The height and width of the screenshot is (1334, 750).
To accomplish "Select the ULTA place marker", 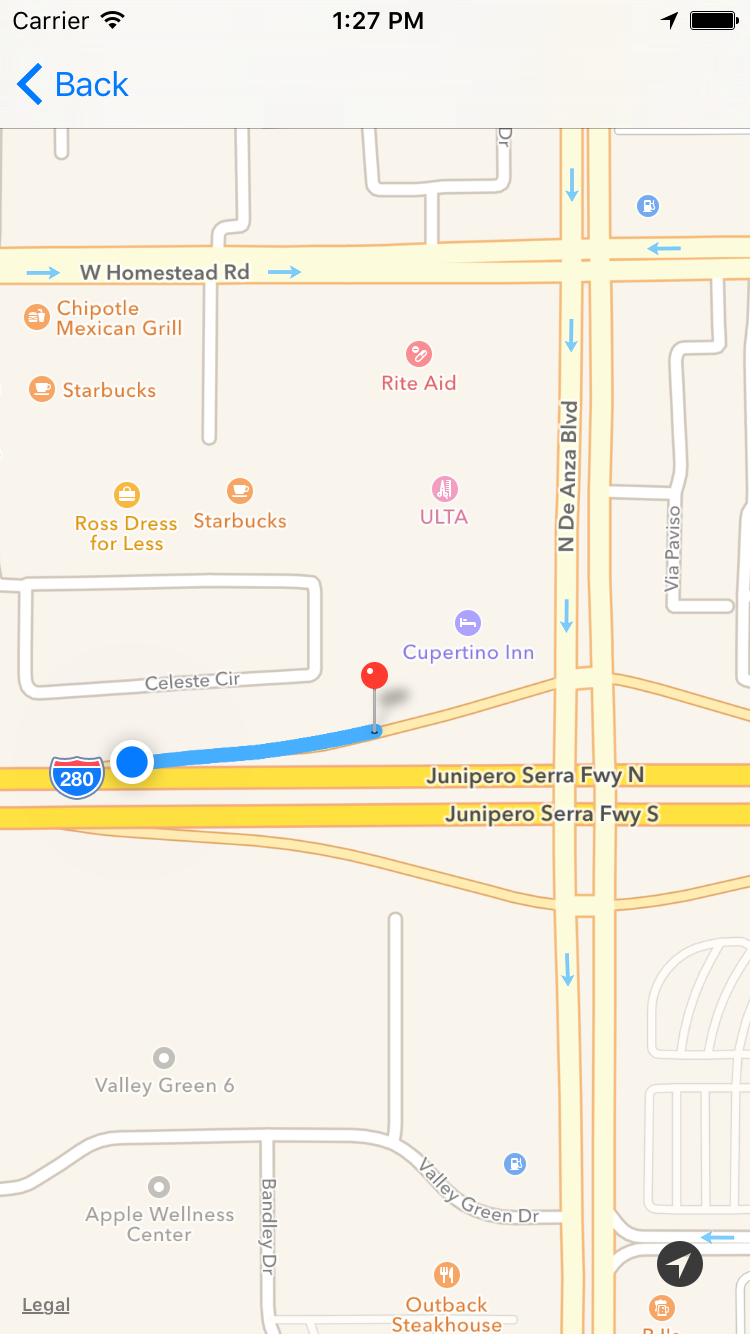I will (444, 490).
